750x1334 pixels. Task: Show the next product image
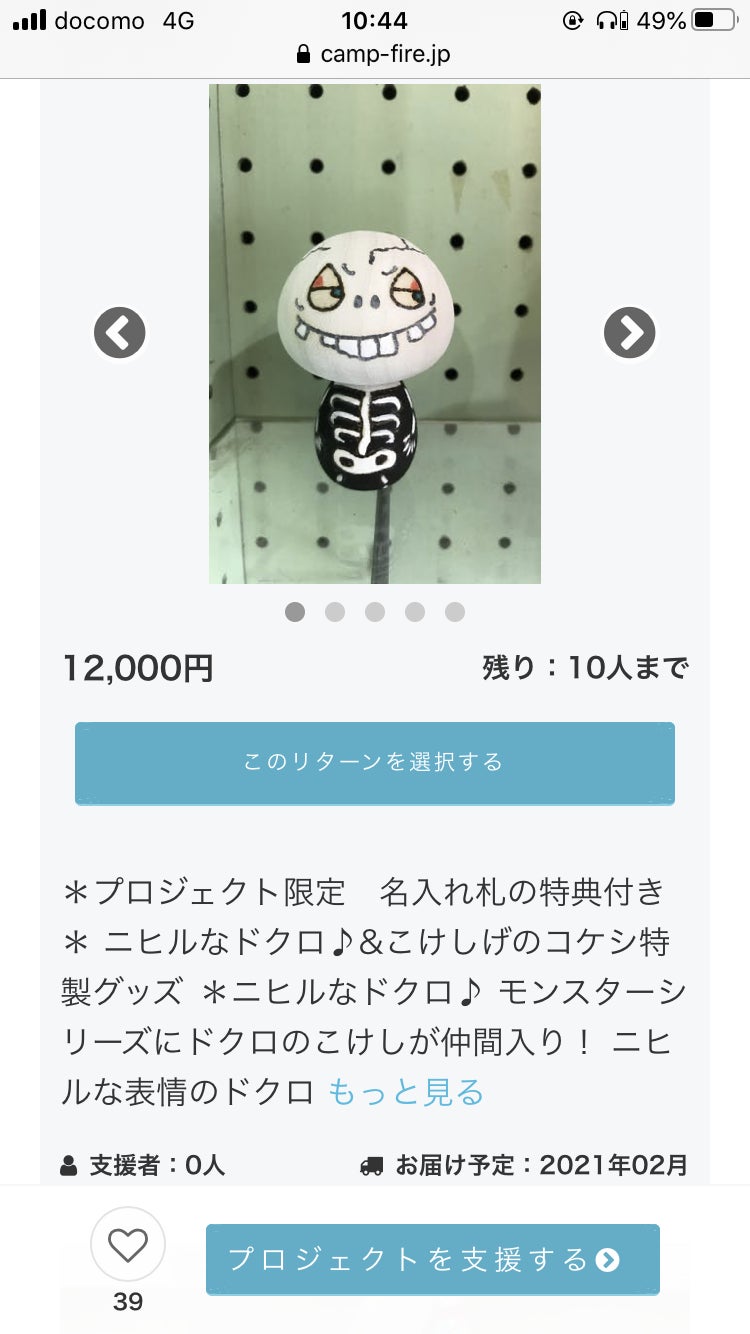(630, 333)
